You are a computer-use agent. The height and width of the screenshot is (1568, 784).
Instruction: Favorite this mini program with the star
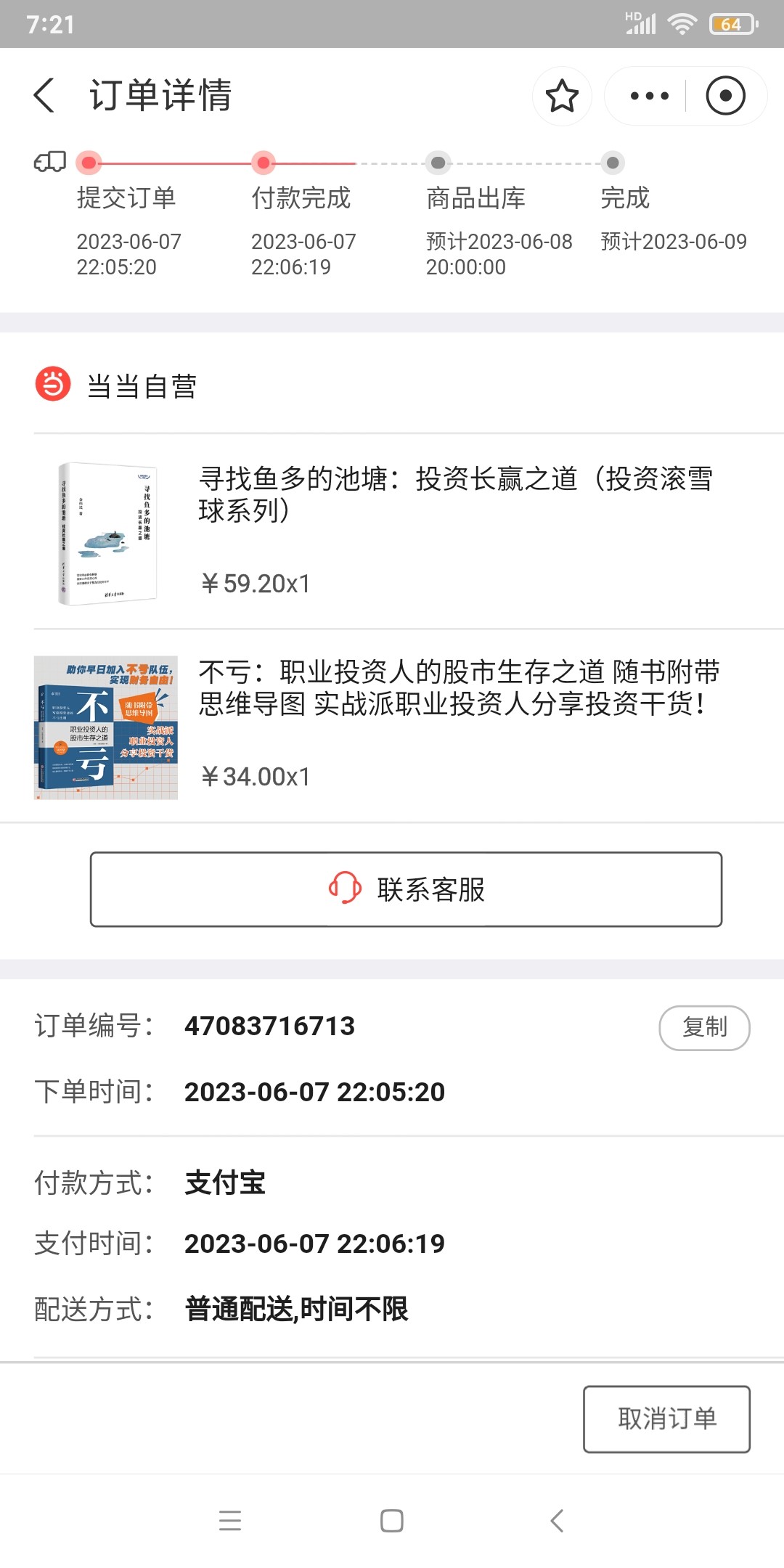562,96
